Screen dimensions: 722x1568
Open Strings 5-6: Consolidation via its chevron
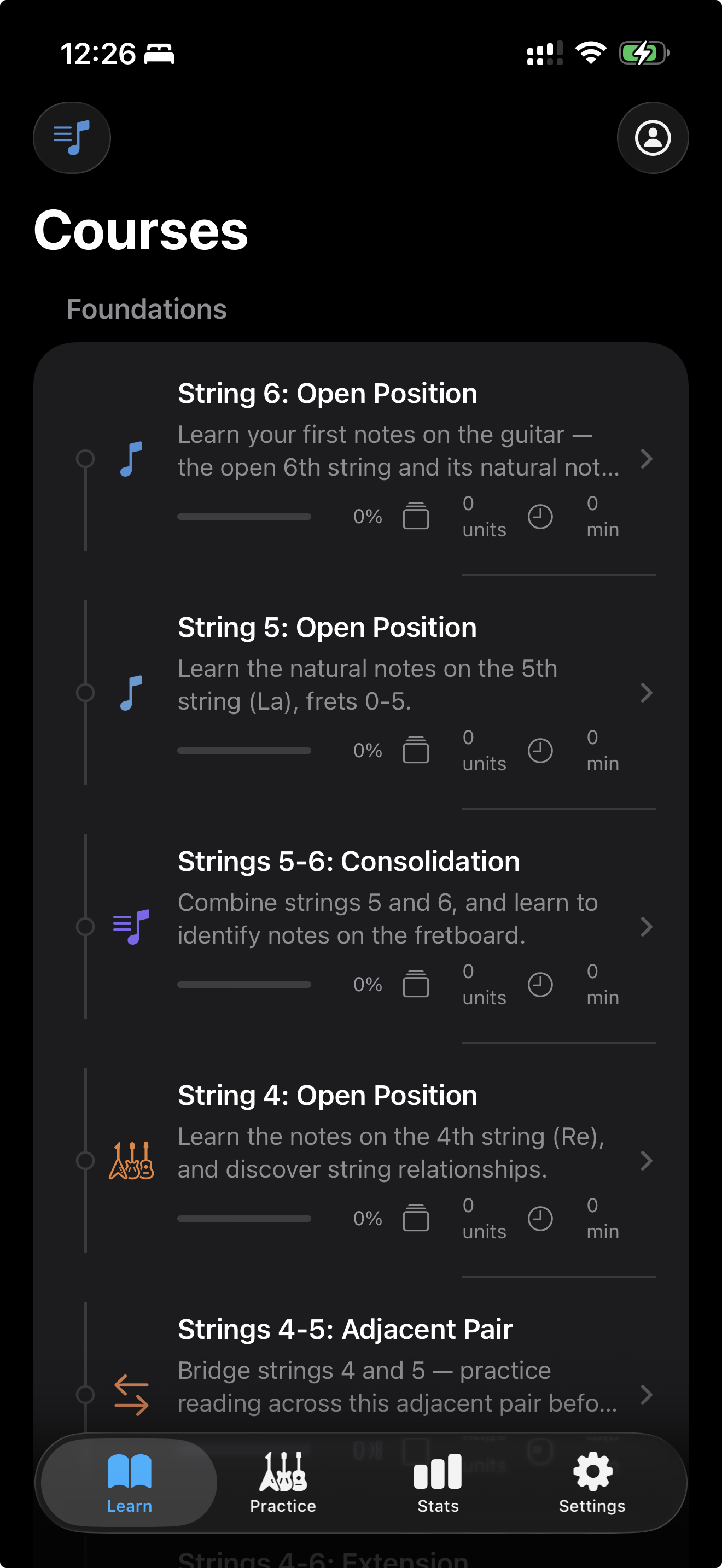(646, 927)
